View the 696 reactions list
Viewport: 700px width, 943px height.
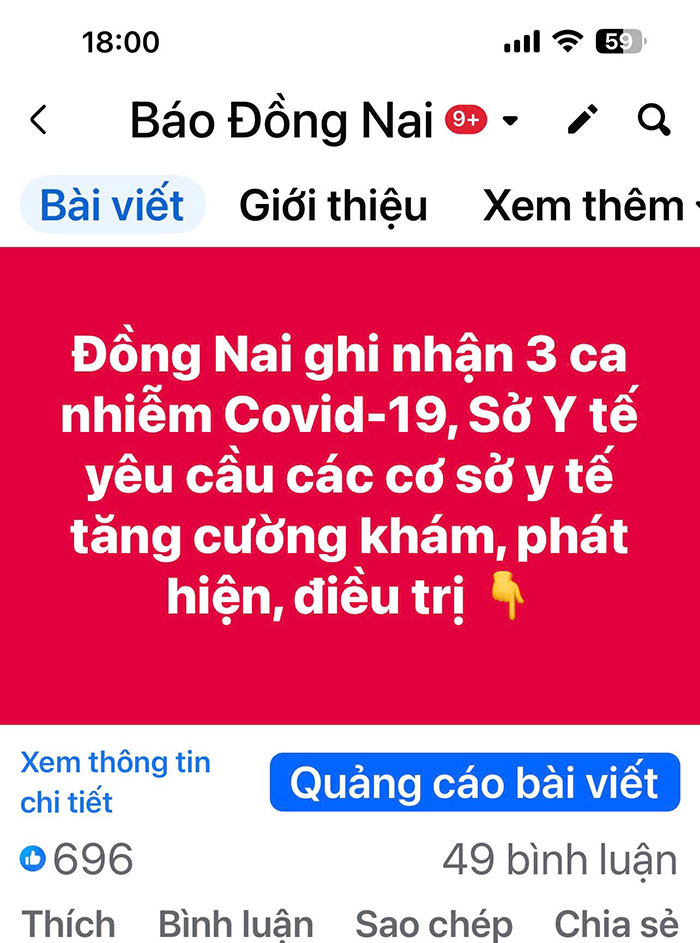[77, 860]
